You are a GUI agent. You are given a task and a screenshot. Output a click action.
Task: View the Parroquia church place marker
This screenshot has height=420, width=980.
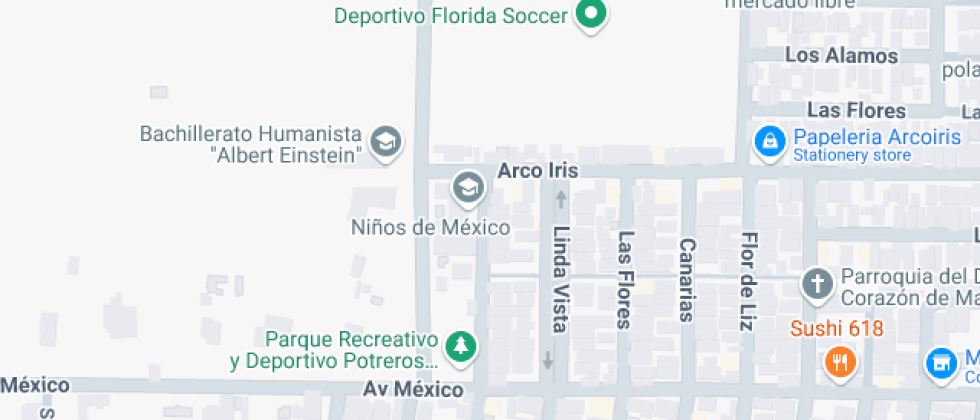pos(817,285)
